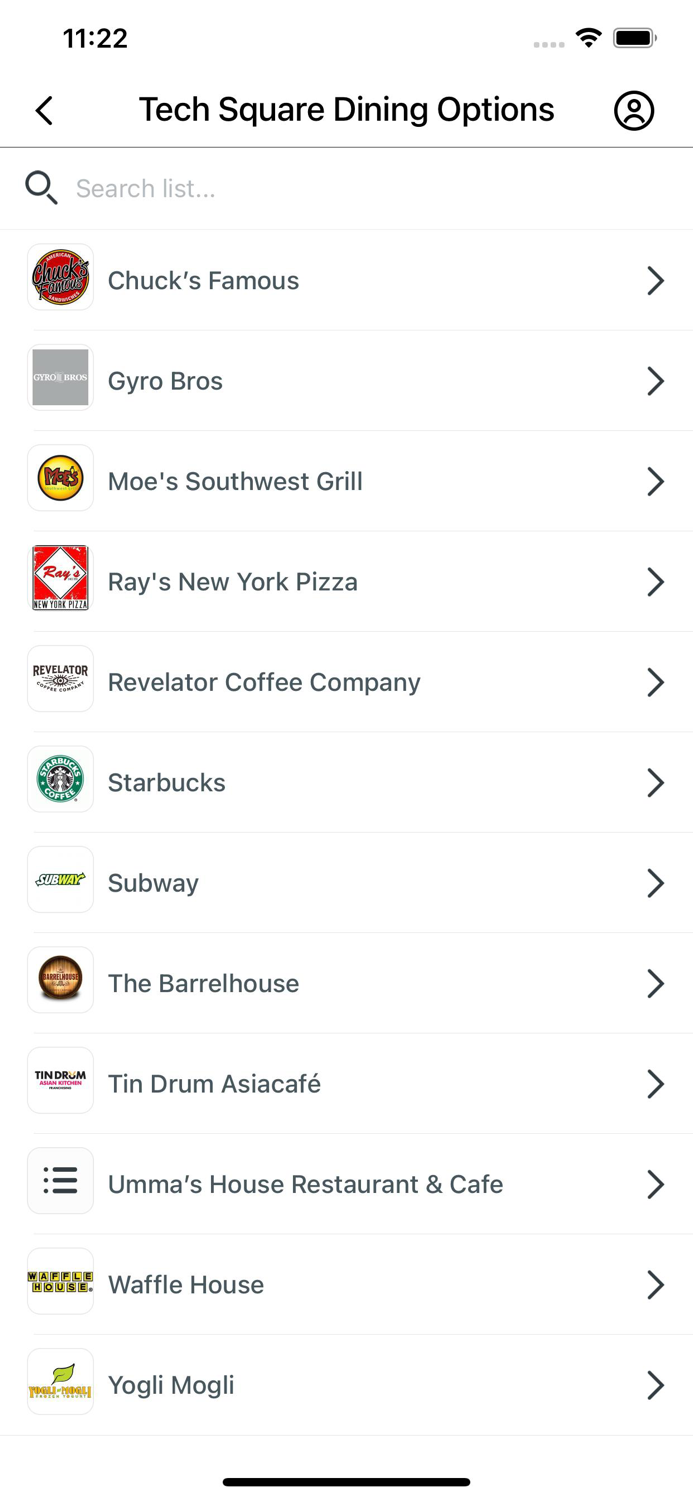Select Tin Drum Asiacafé
Screen dimensions: 693x1500
[346, 1084]
